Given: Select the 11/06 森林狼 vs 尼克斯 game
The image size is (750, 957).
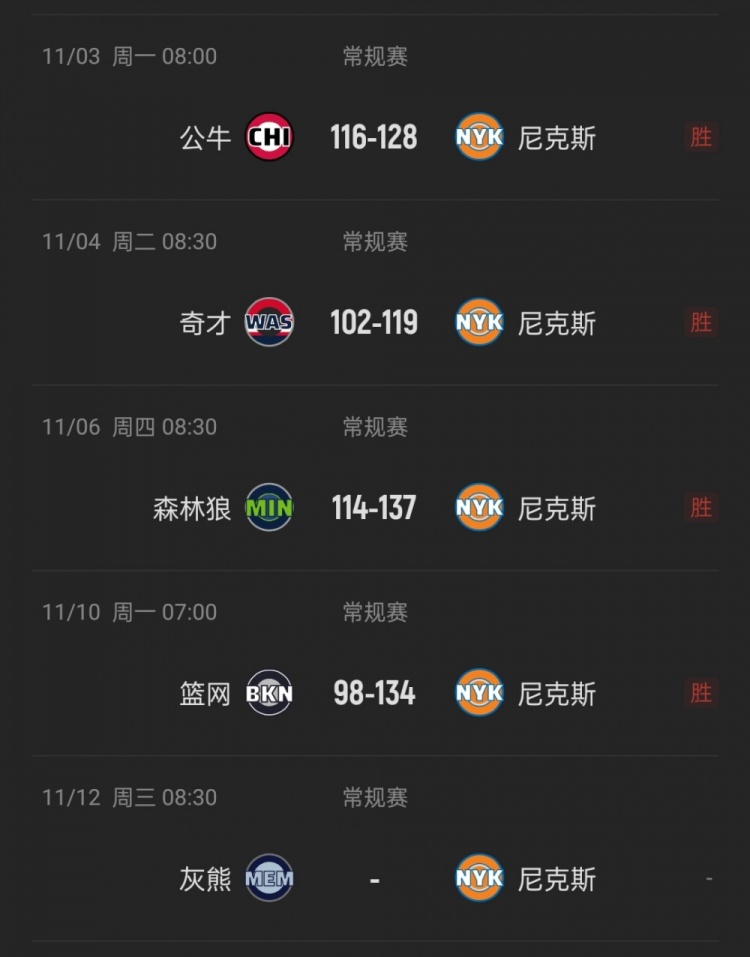Looking at the screenshot, I should (374, 508).
